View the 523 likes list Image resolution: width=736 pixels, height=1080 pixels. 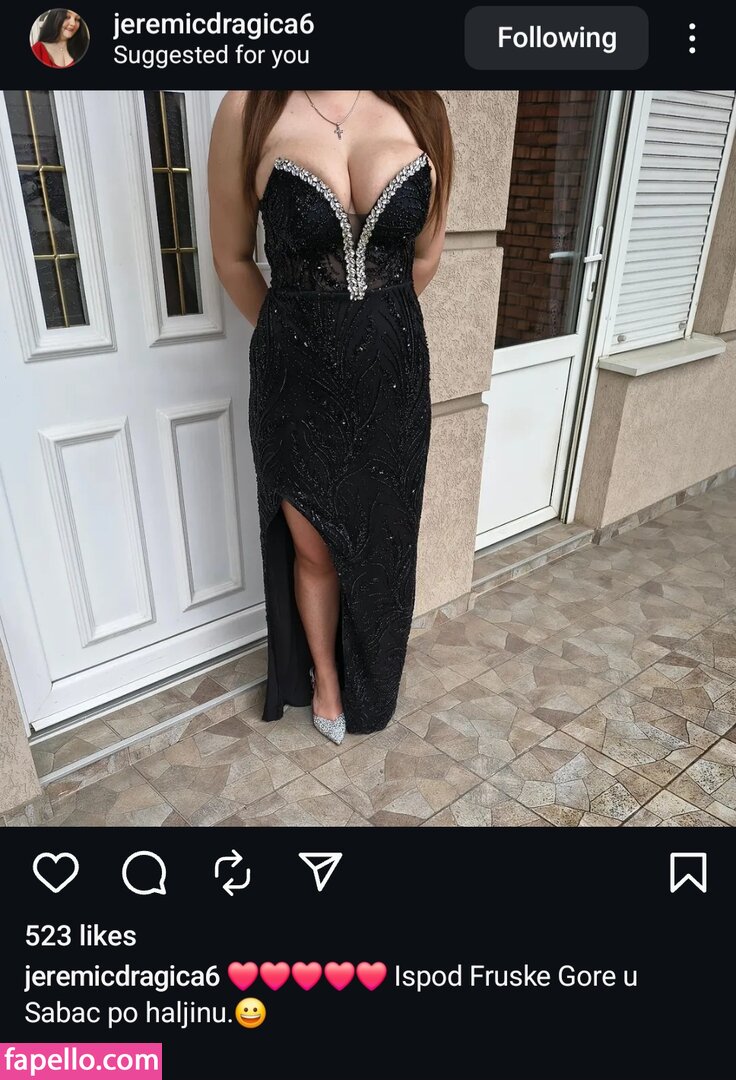80,936
